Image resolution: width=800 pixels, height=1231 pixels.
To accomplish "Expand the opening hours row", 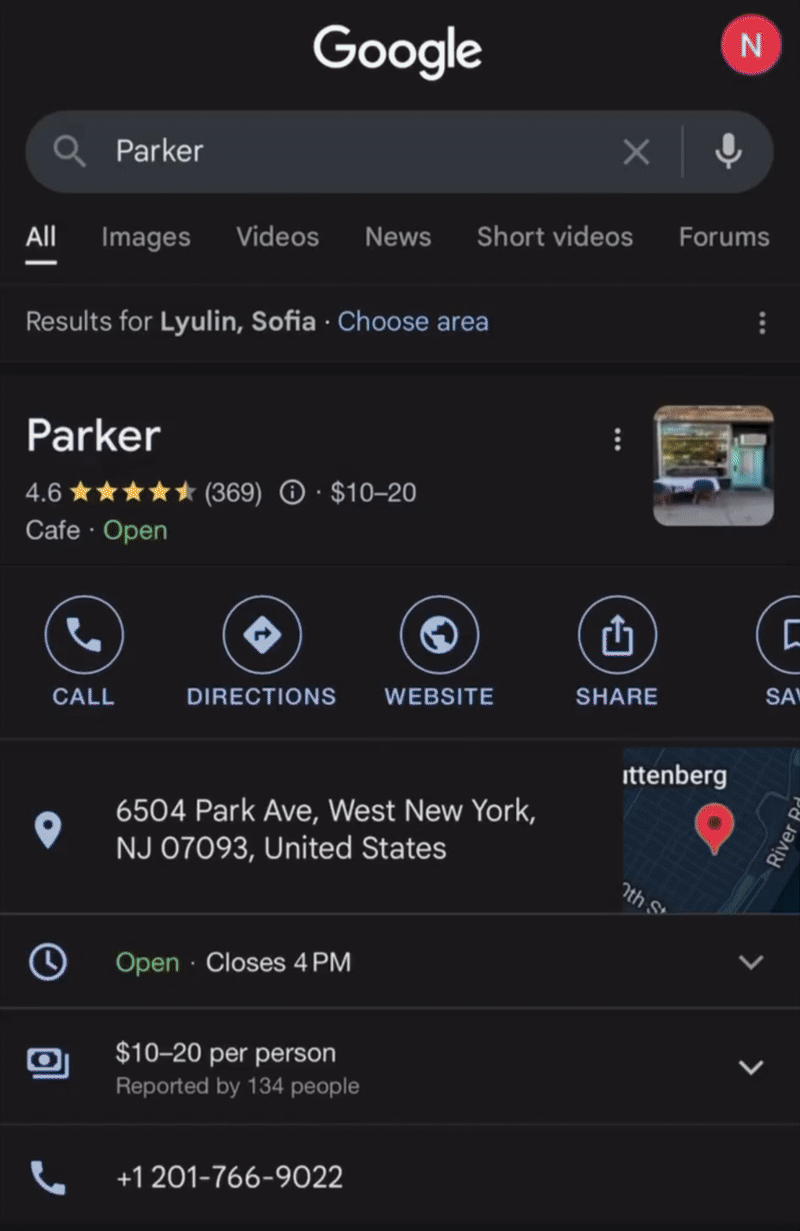I will pyautogui.click(x=750, y=962).
